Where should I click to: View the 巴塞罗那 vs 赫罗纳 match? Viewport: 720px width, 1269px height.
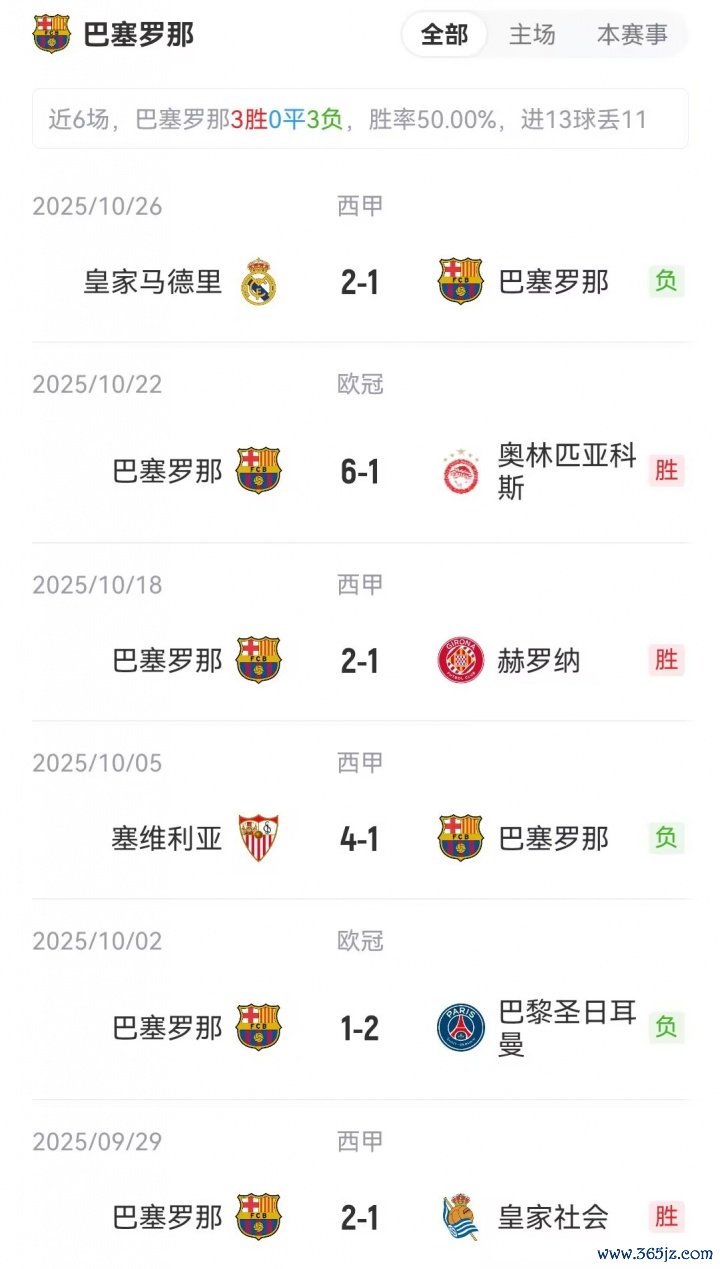click(360, 660)
